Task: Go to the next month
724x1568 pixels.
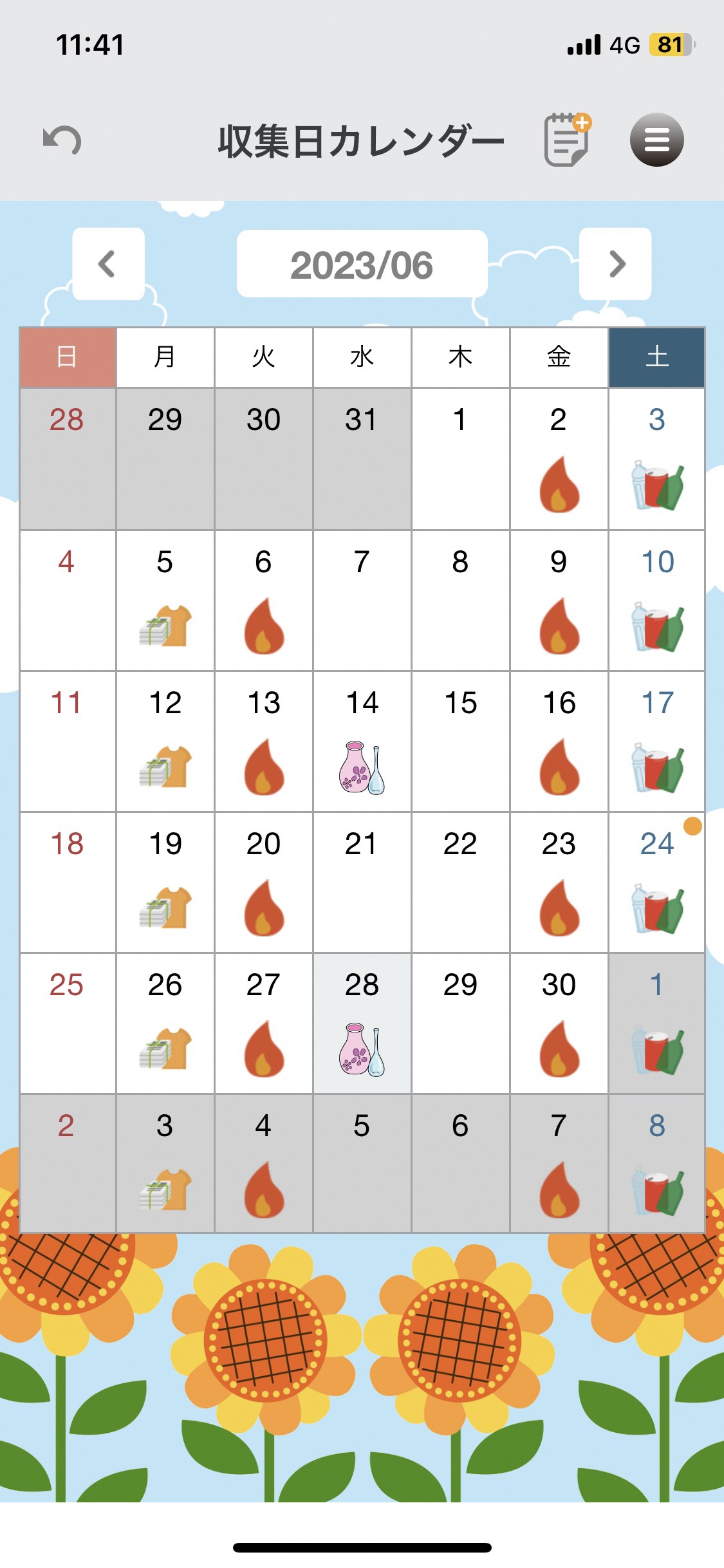Action: click(616, 264)
